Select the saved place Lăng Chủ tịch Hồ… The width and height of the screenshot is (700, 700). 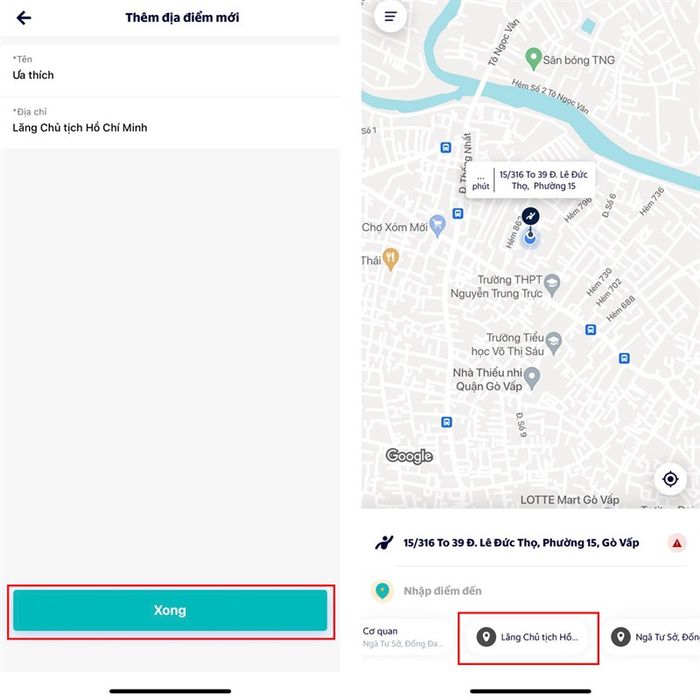[x=529, y=637]
